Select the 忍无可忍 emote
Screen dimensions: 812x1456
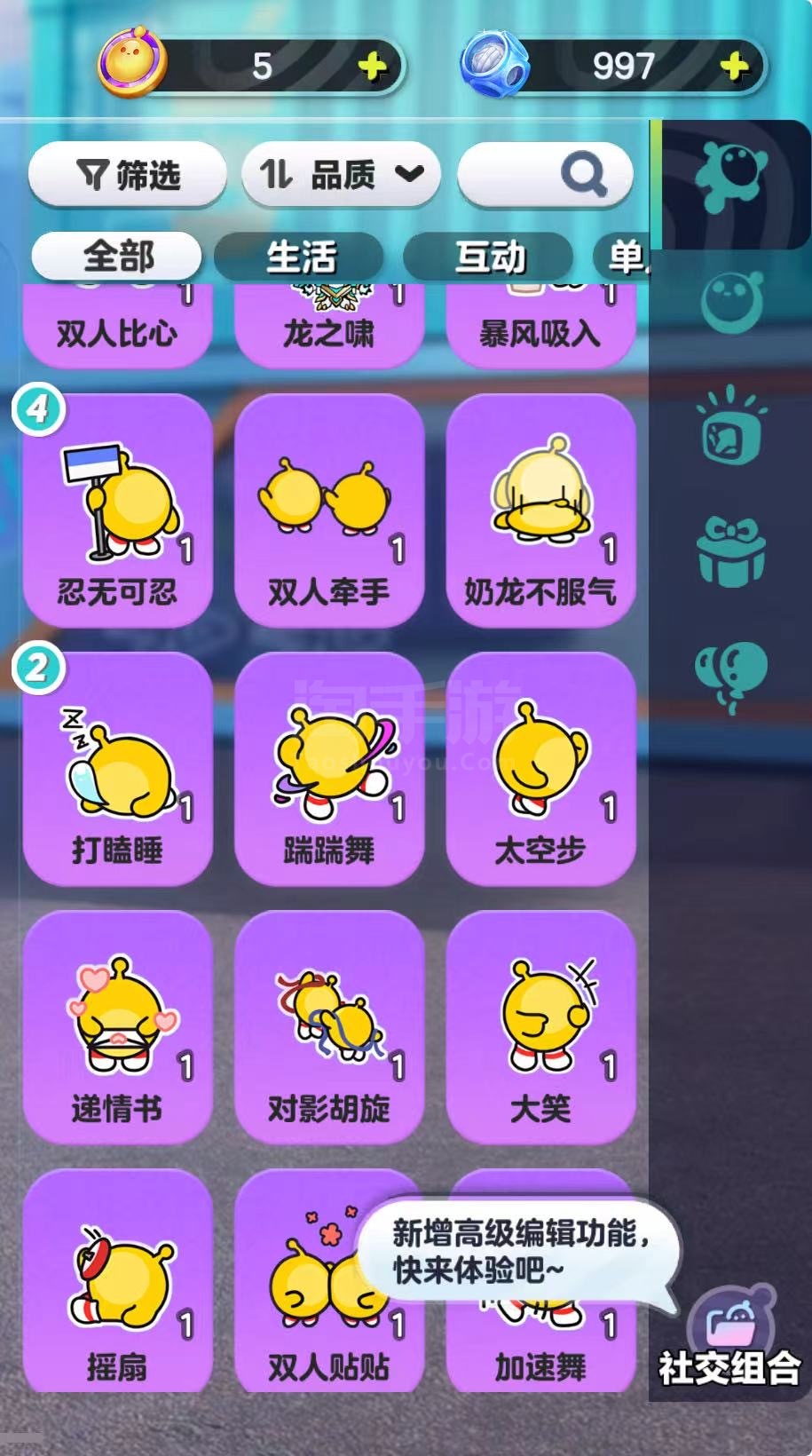(118, 510)
